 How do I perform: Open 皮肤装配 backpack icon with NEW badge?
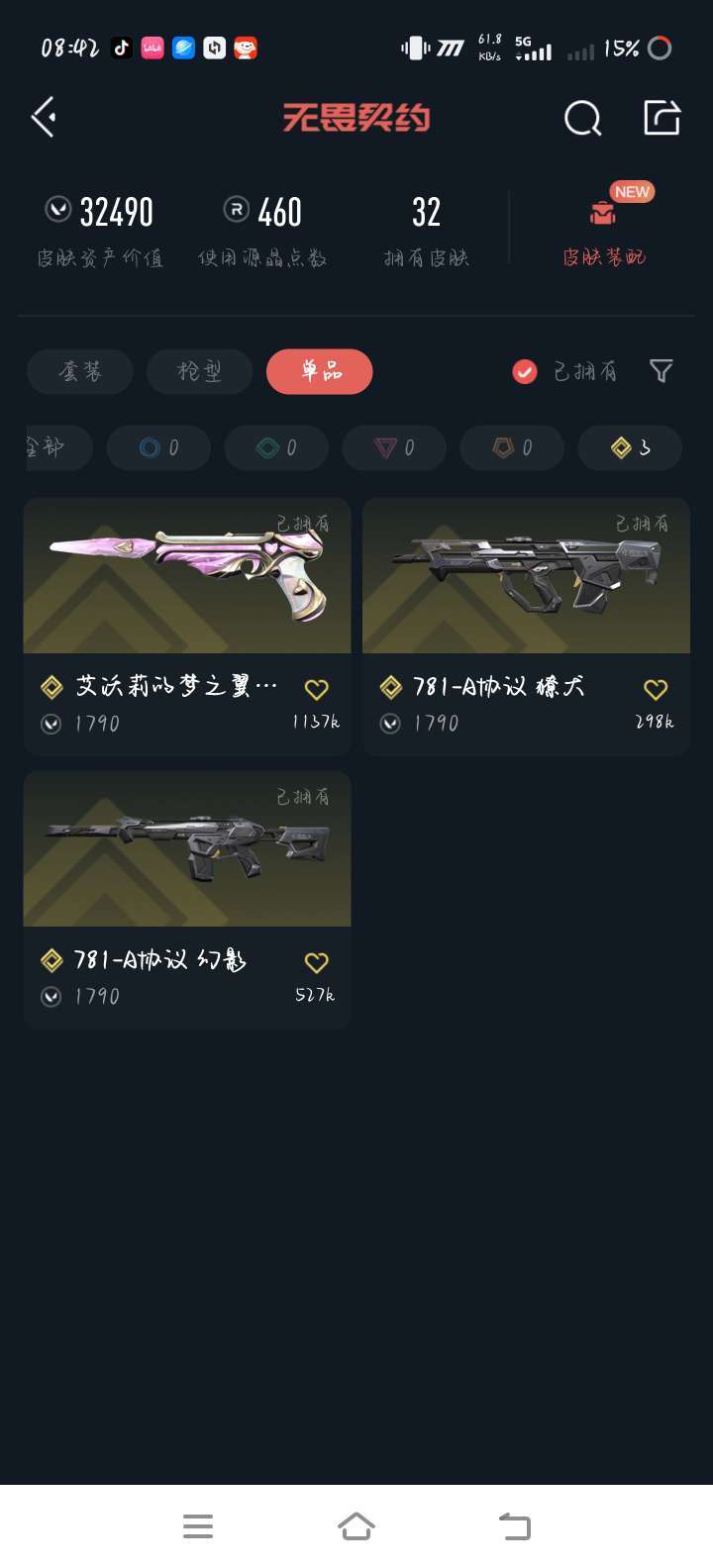tap(602, 213)
